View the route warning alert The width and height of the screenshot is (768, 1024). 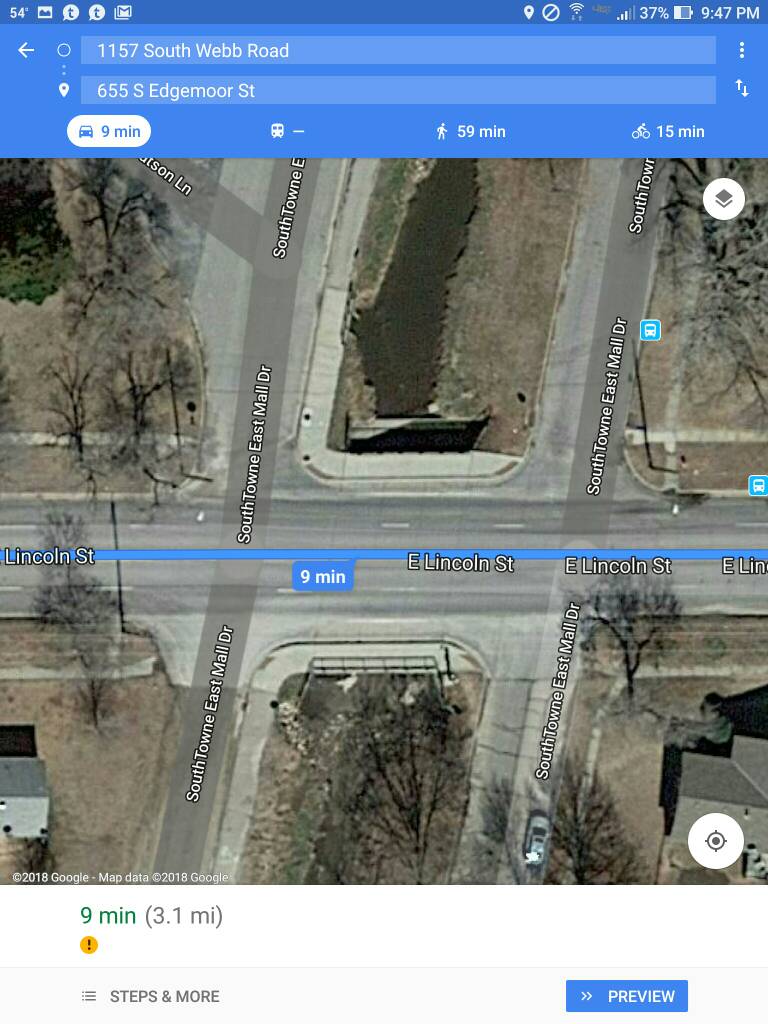point(89,945)
